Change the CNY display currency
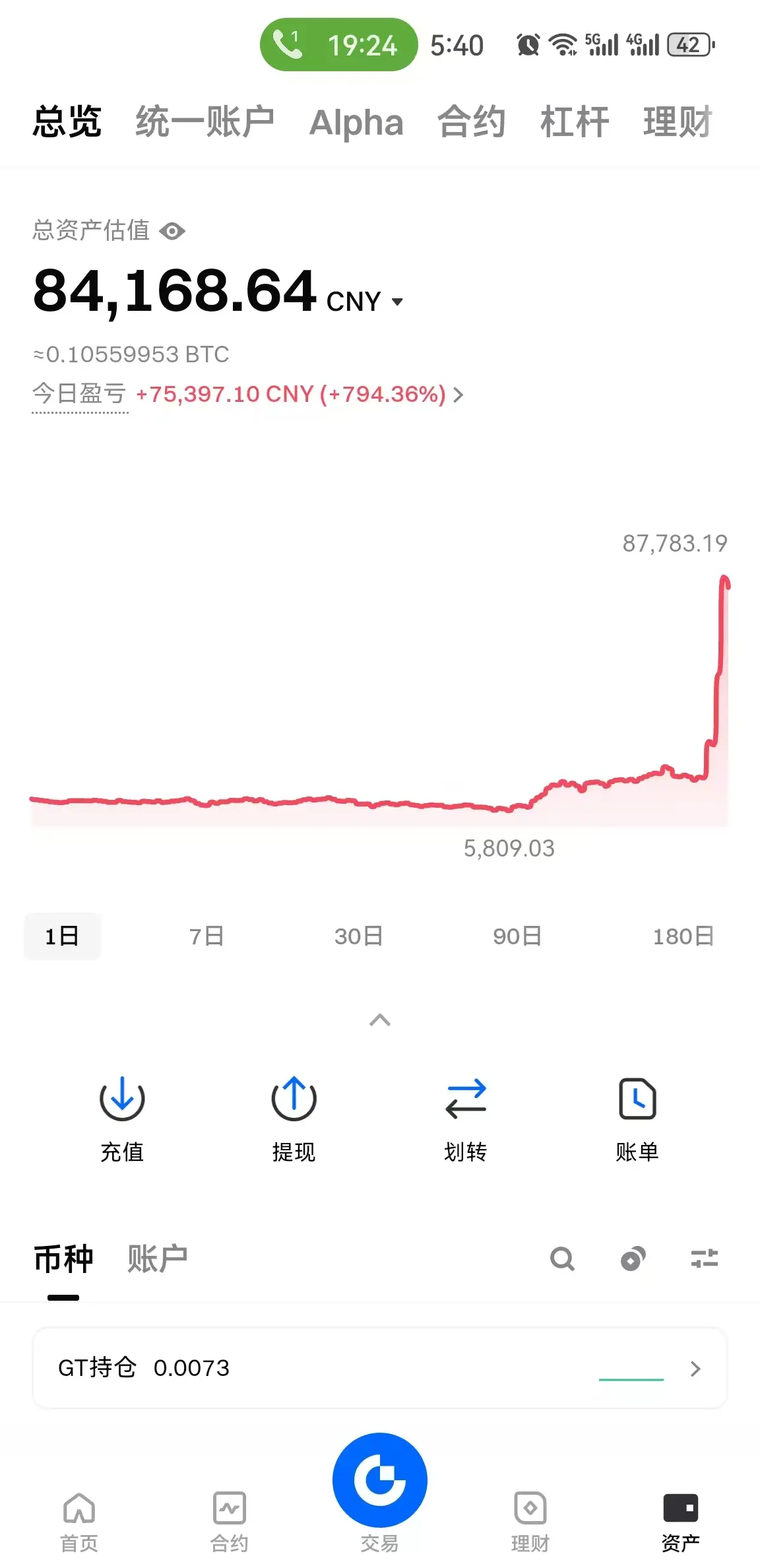This screenshot has width=760, height=1568. (x=365, y=302)
